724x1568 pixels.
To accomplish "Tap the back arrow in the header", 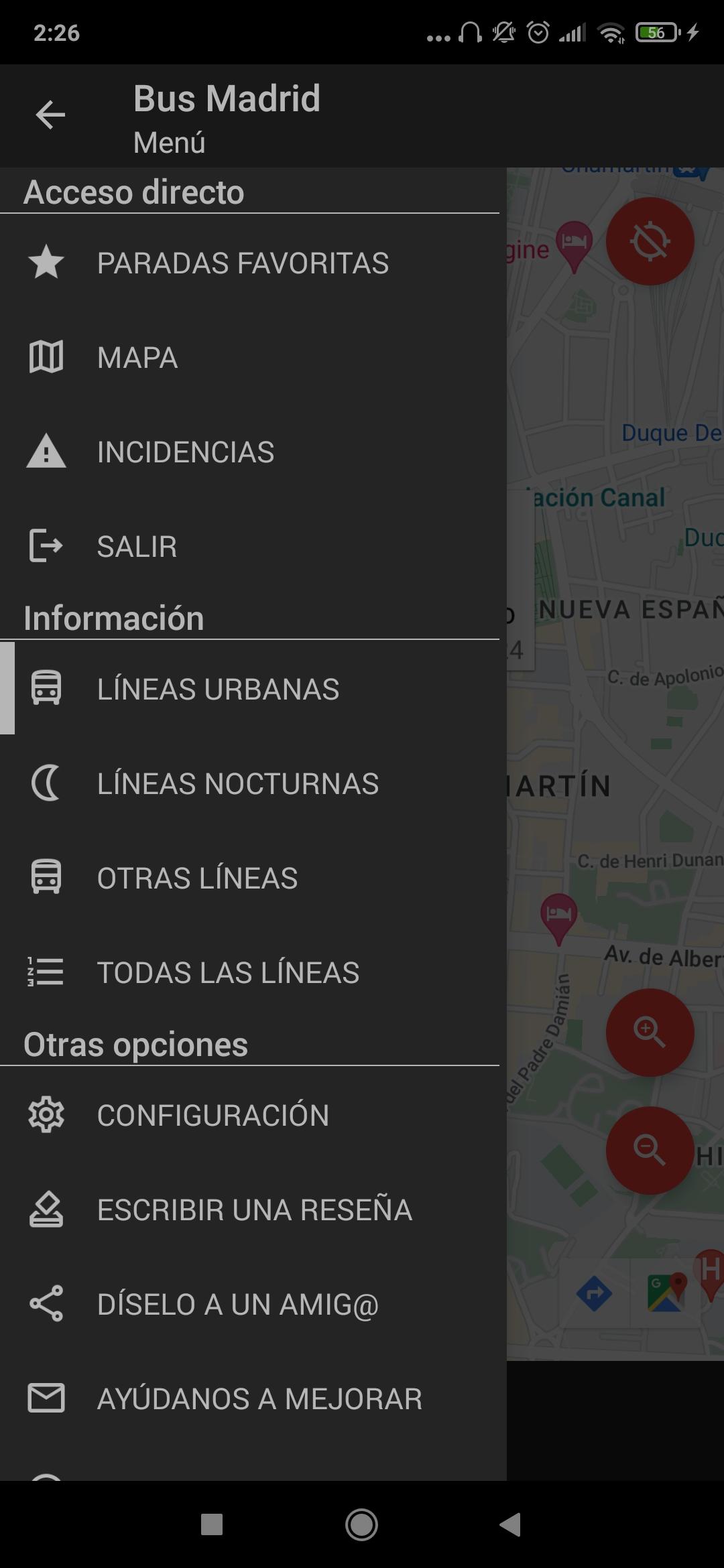I will (x=50, y=115).
